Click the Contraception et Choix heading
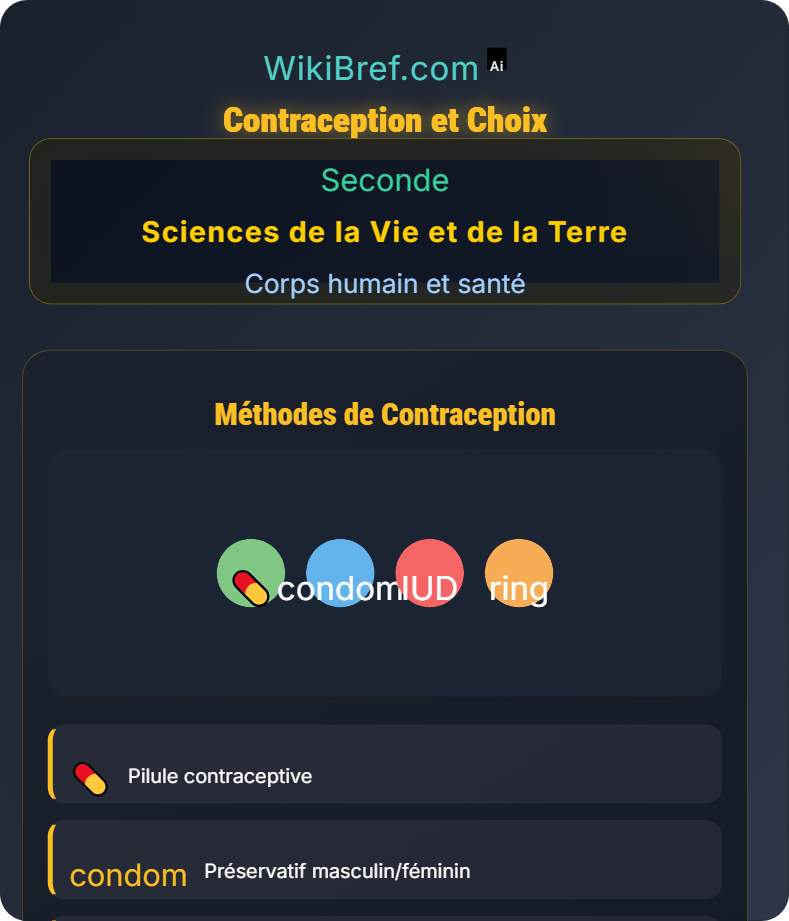This screenshot has height=921, width=789. tap(386, 119)
